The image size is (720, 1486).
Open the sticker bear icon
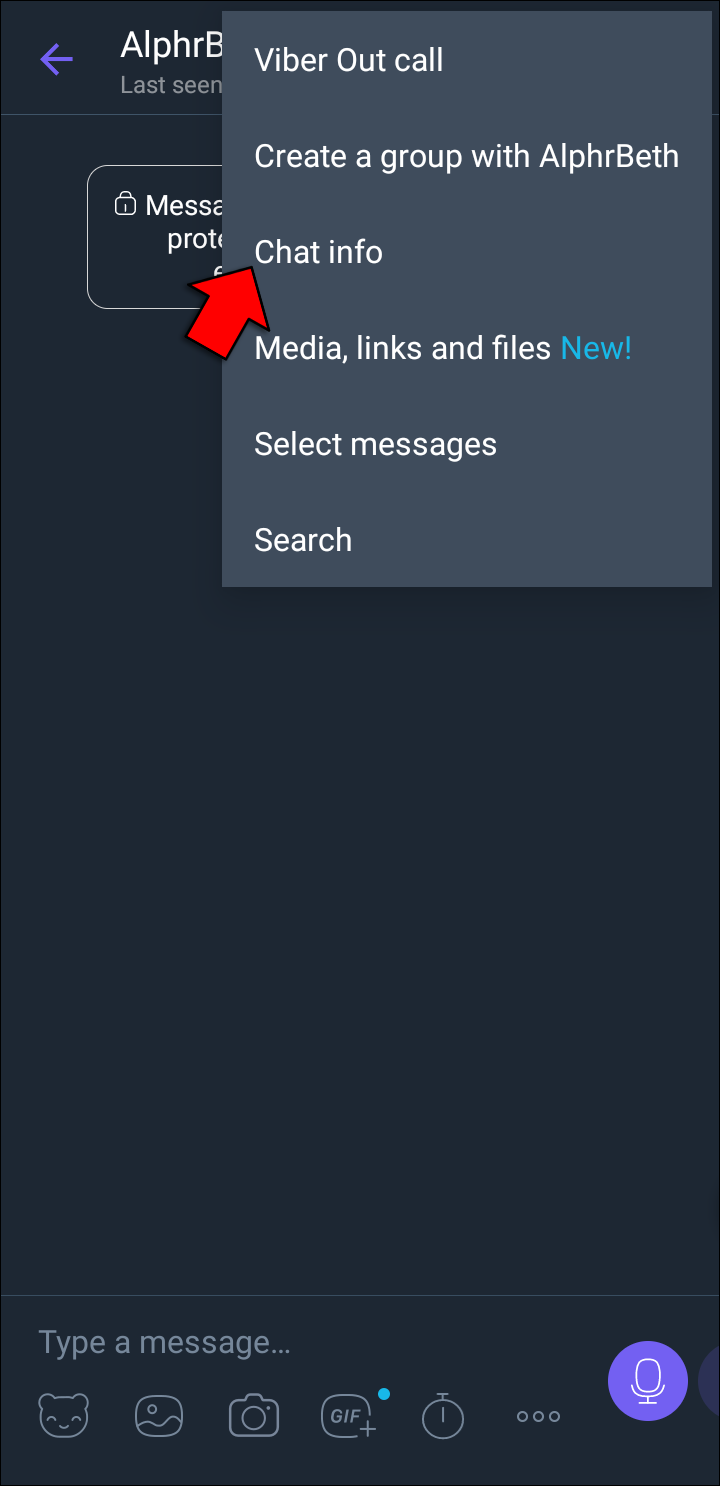[63, 1416]
